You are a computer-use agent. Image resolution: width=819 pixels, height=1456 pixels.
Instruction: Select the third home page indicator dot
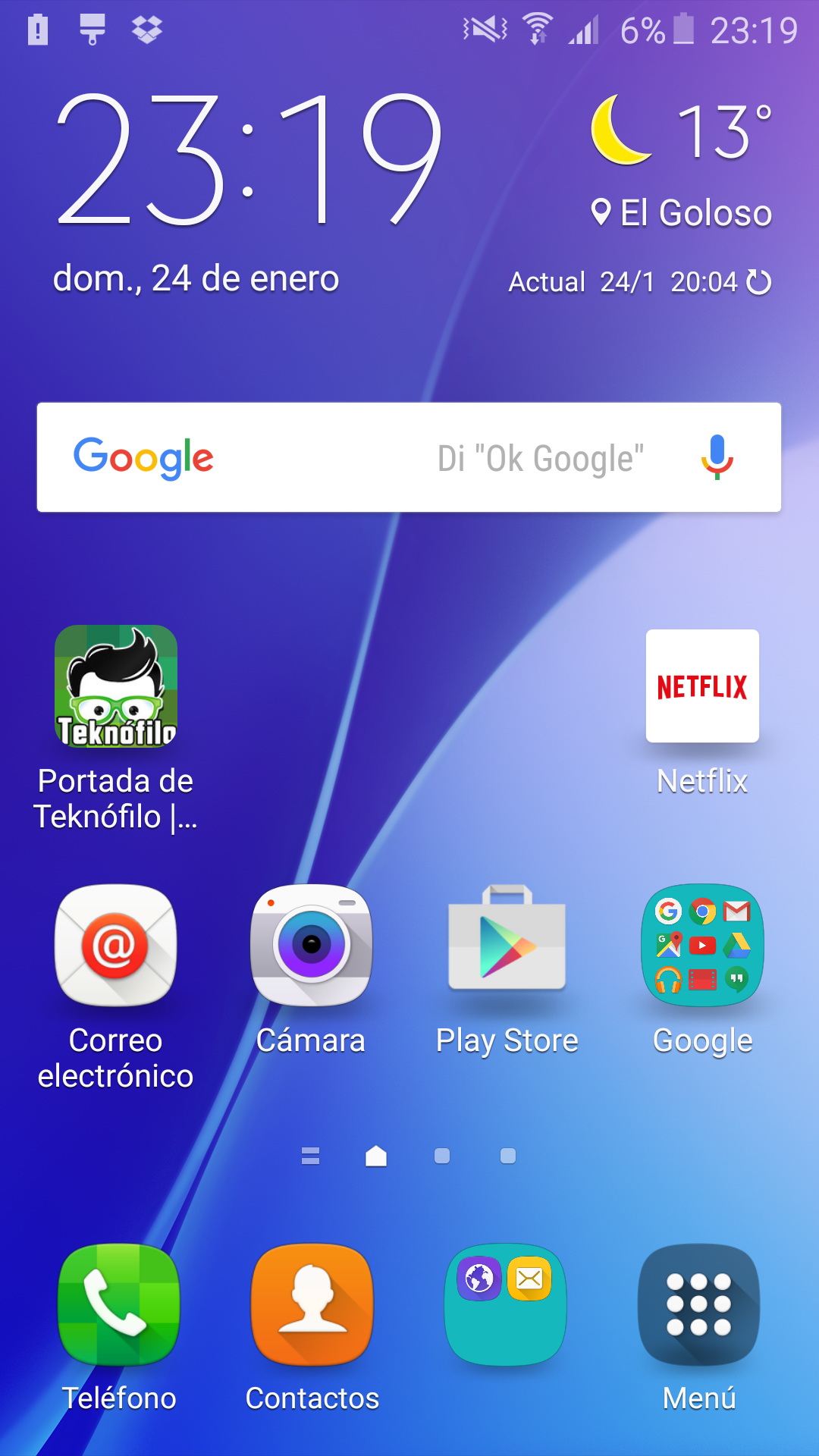pyautogui.click(x=442, y=1156)
